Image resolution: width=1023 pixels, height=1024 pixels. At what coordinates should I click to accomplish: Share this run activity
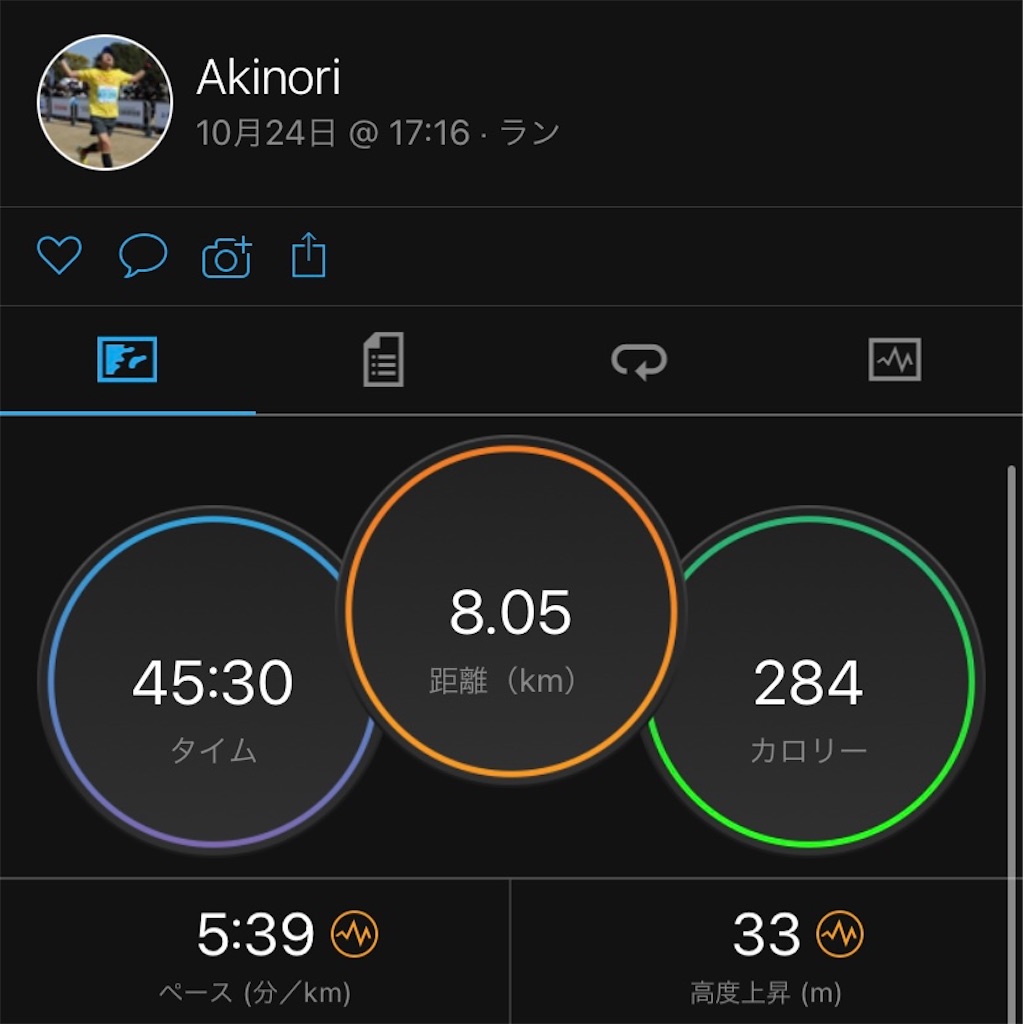(x=309, y=255)
